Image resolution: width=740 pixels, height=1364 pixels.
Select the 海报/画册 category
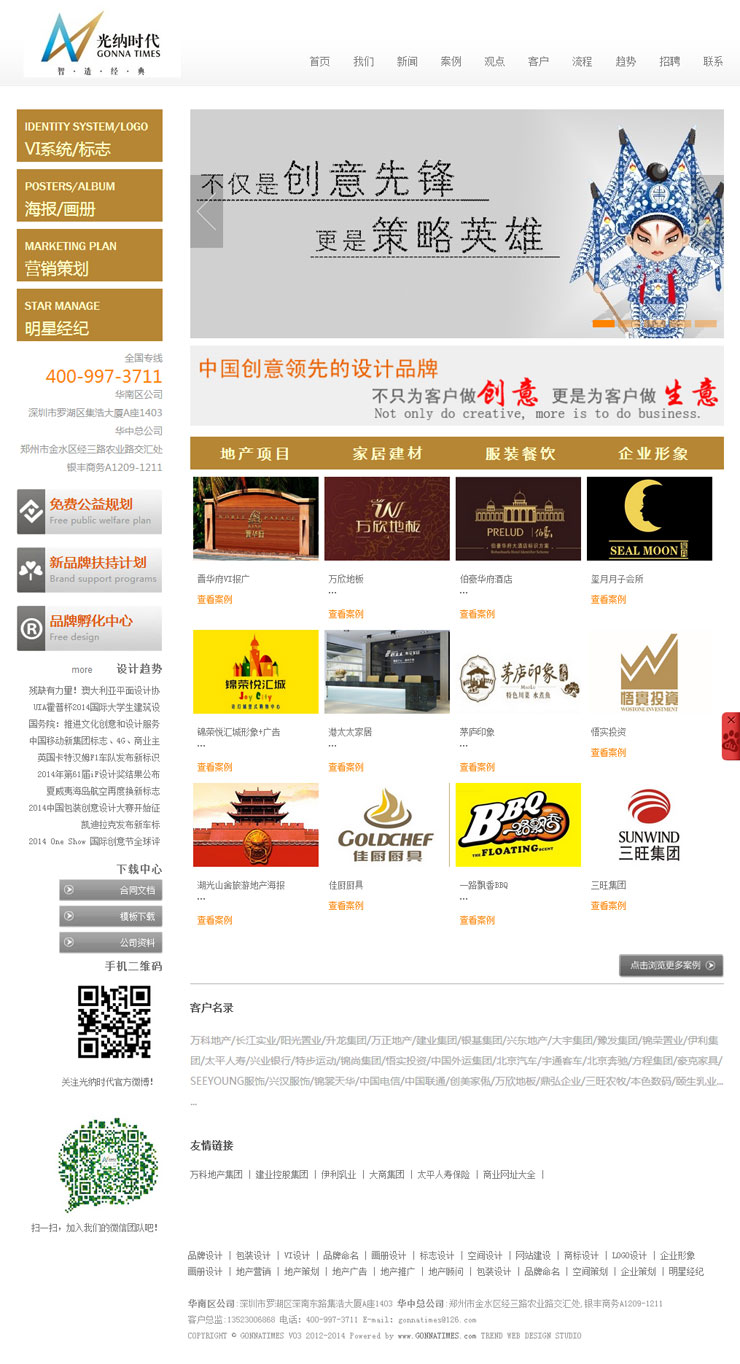tap(89, 196)
